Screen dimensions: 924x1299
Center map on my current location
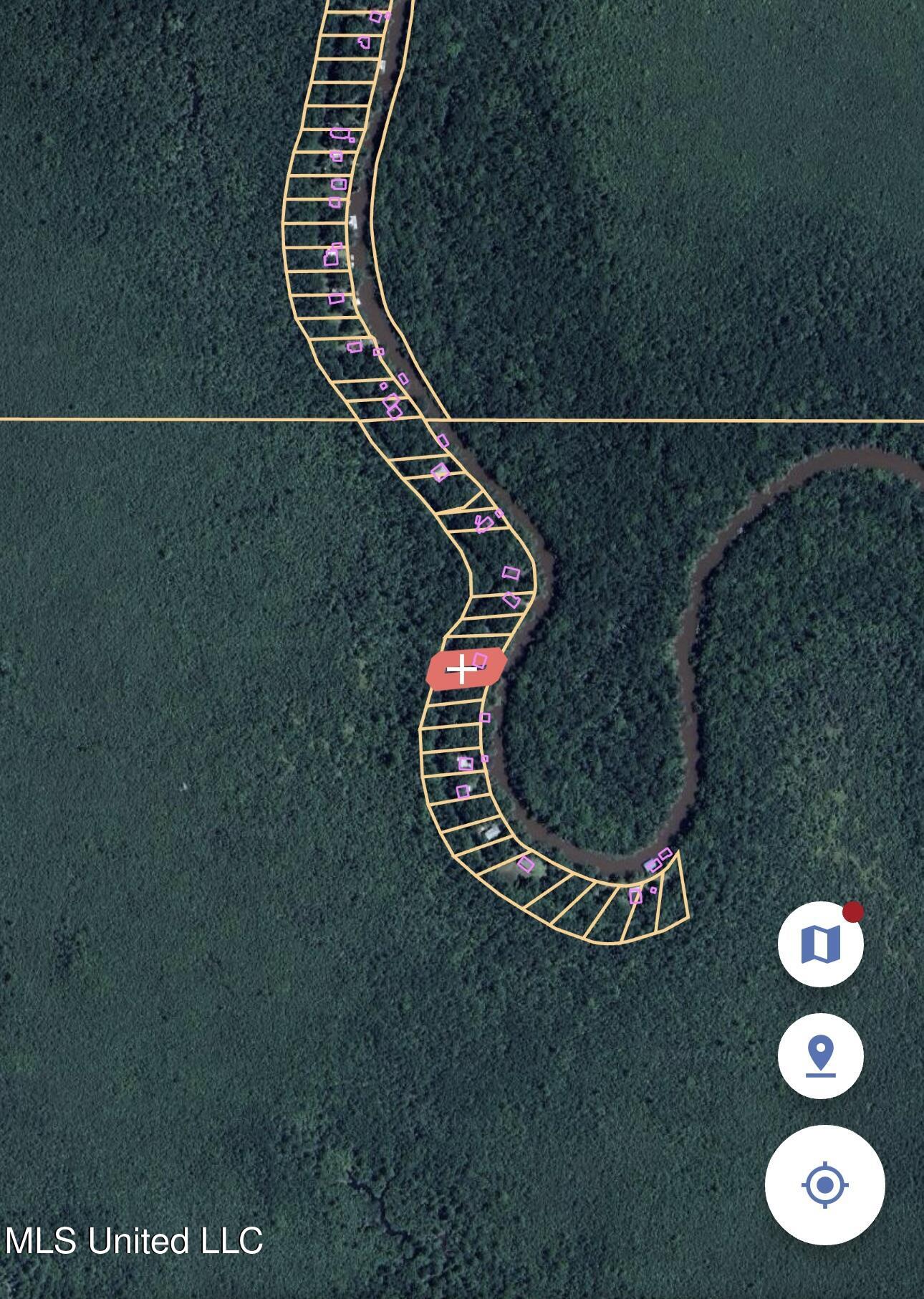pos(824,1184)
